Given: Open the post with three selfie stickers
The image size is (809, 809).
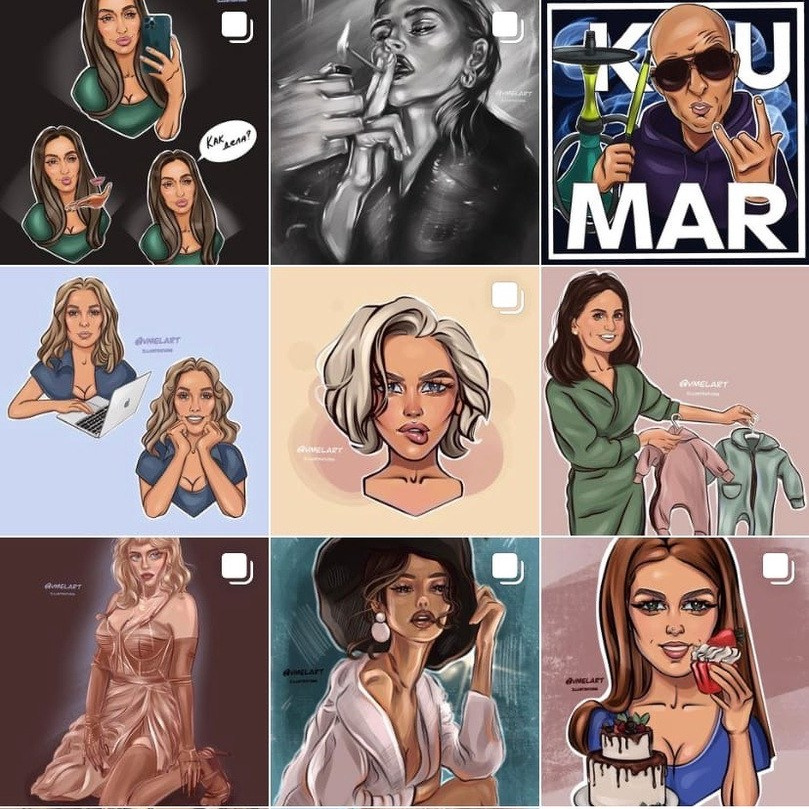Looking at the screenshot, I should 134,131.
